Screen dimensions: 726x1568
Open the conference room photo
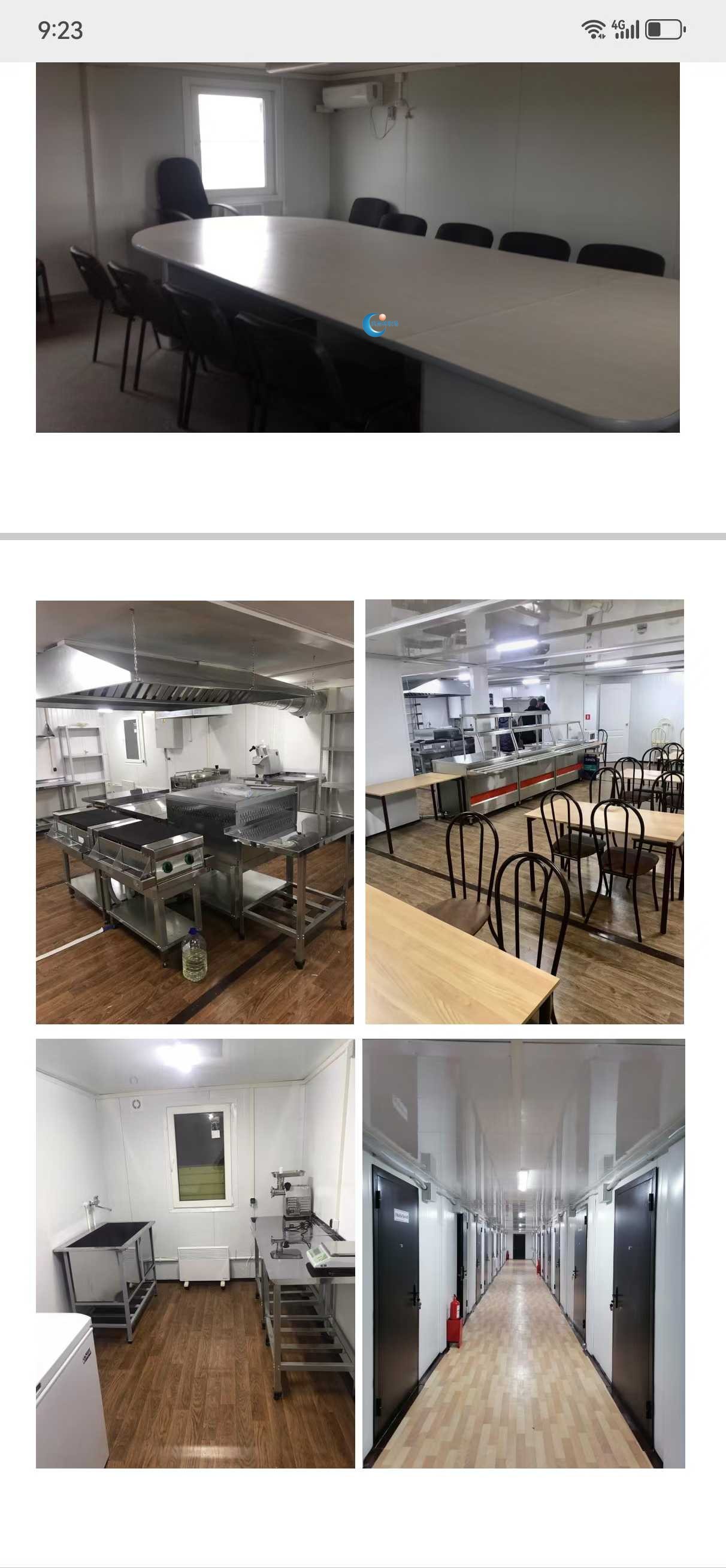click(358, 247)
